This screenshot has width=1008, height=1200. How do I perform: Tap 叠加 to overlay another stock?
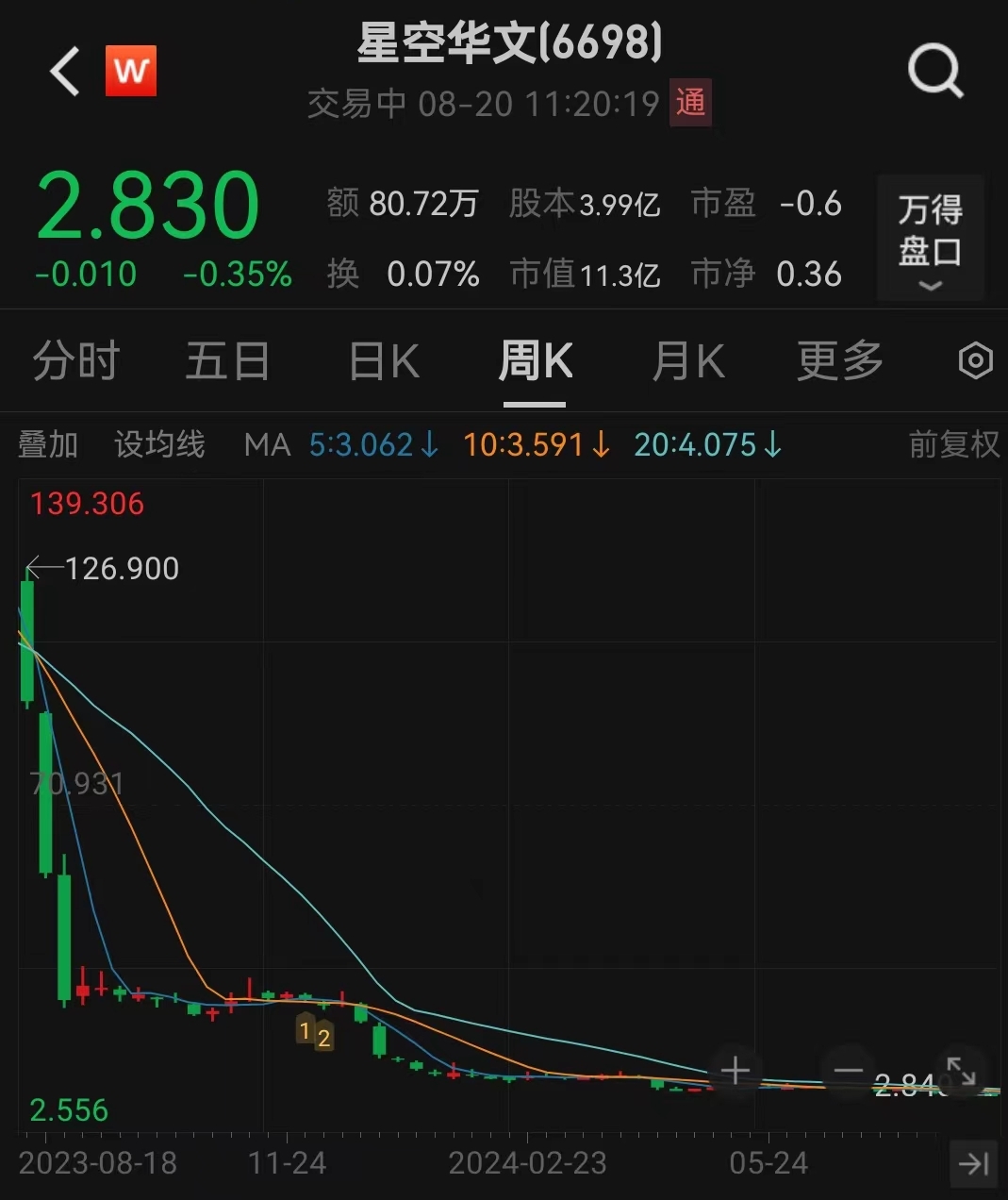point(48,444)
